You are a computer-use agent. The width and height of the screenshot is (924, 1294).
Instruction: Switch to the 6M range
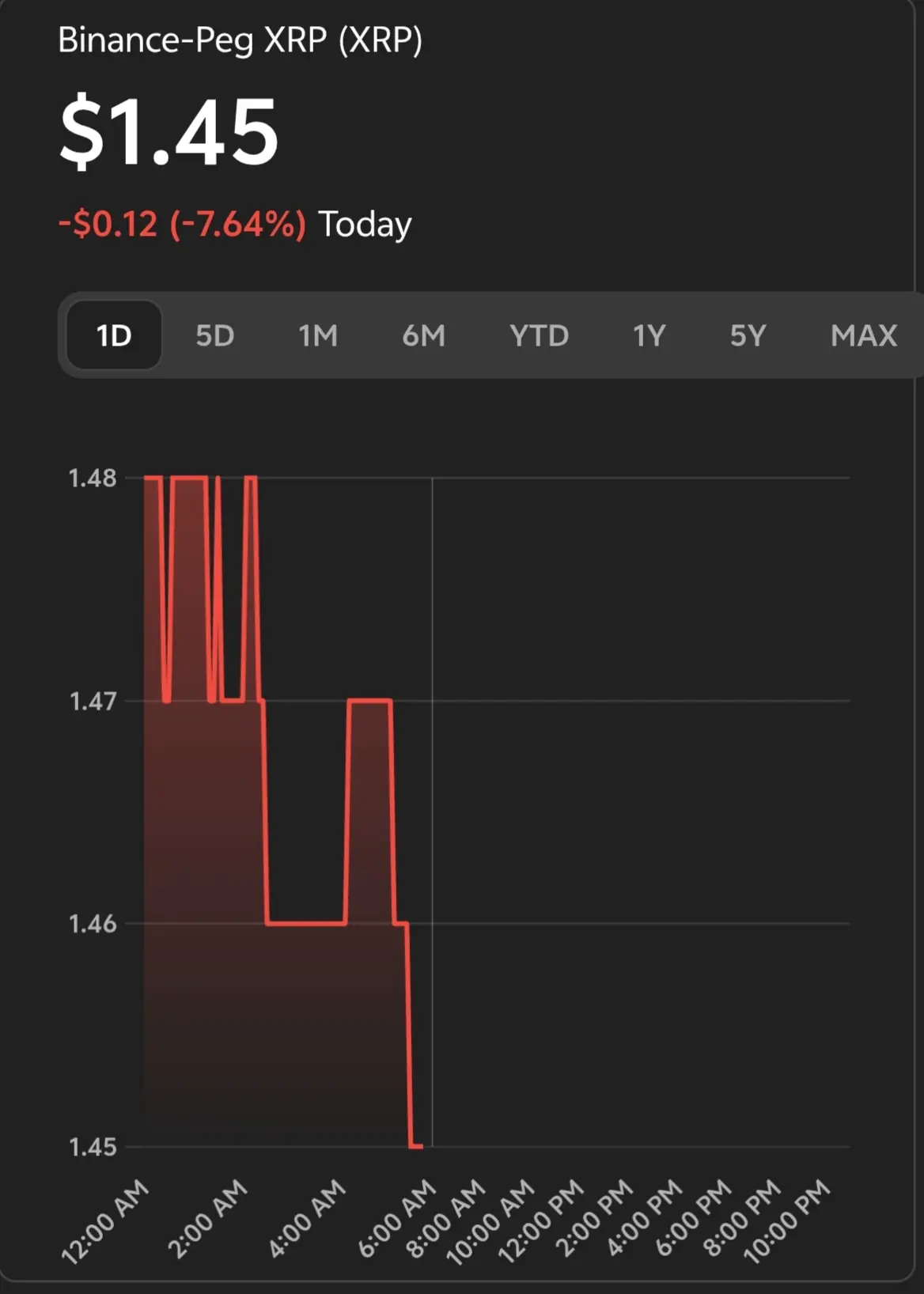(423, 335)
